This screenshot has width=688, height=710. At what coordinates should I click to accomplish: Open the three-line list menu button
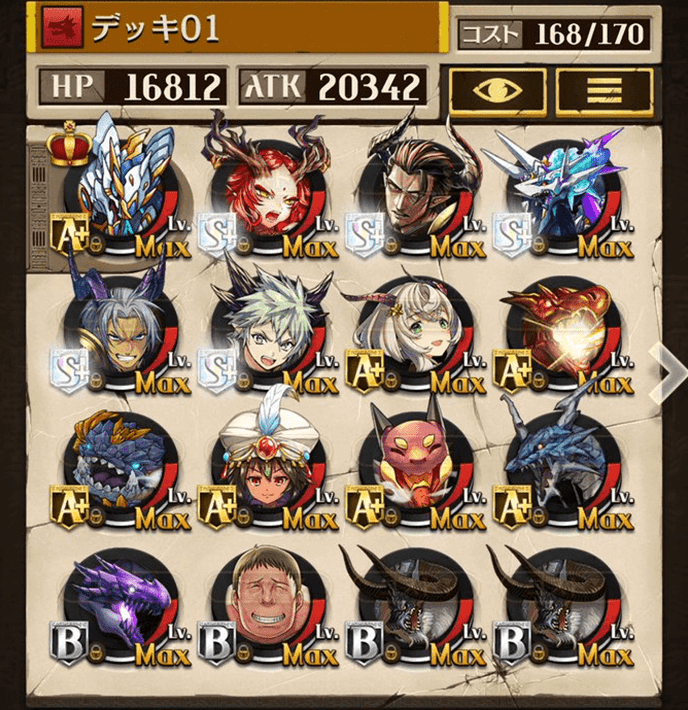[x=604, y=90]
